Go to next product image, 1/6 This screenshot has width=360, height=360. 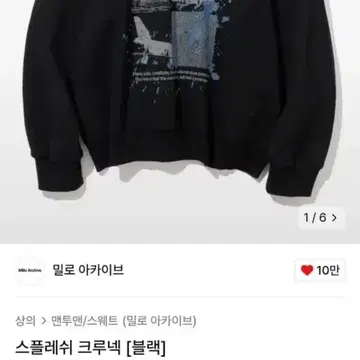(321, 218)
